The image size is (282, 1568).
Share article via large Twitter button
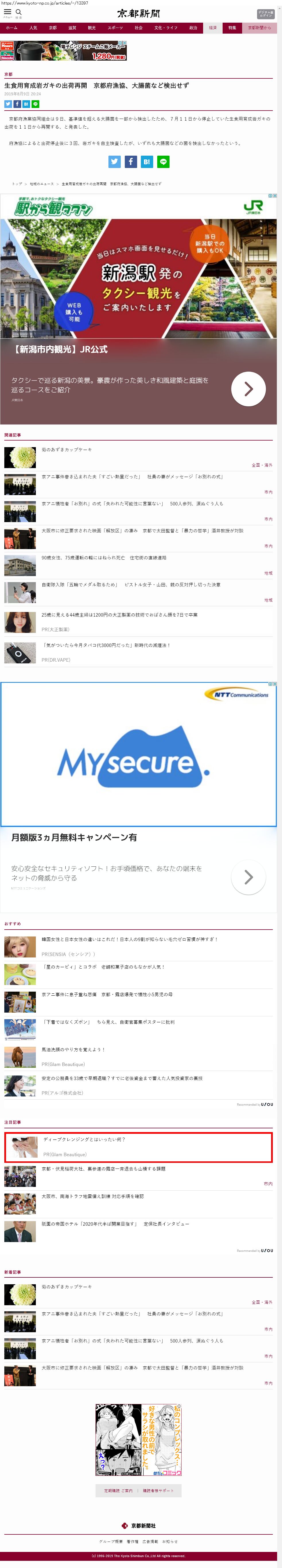point(114,161)
